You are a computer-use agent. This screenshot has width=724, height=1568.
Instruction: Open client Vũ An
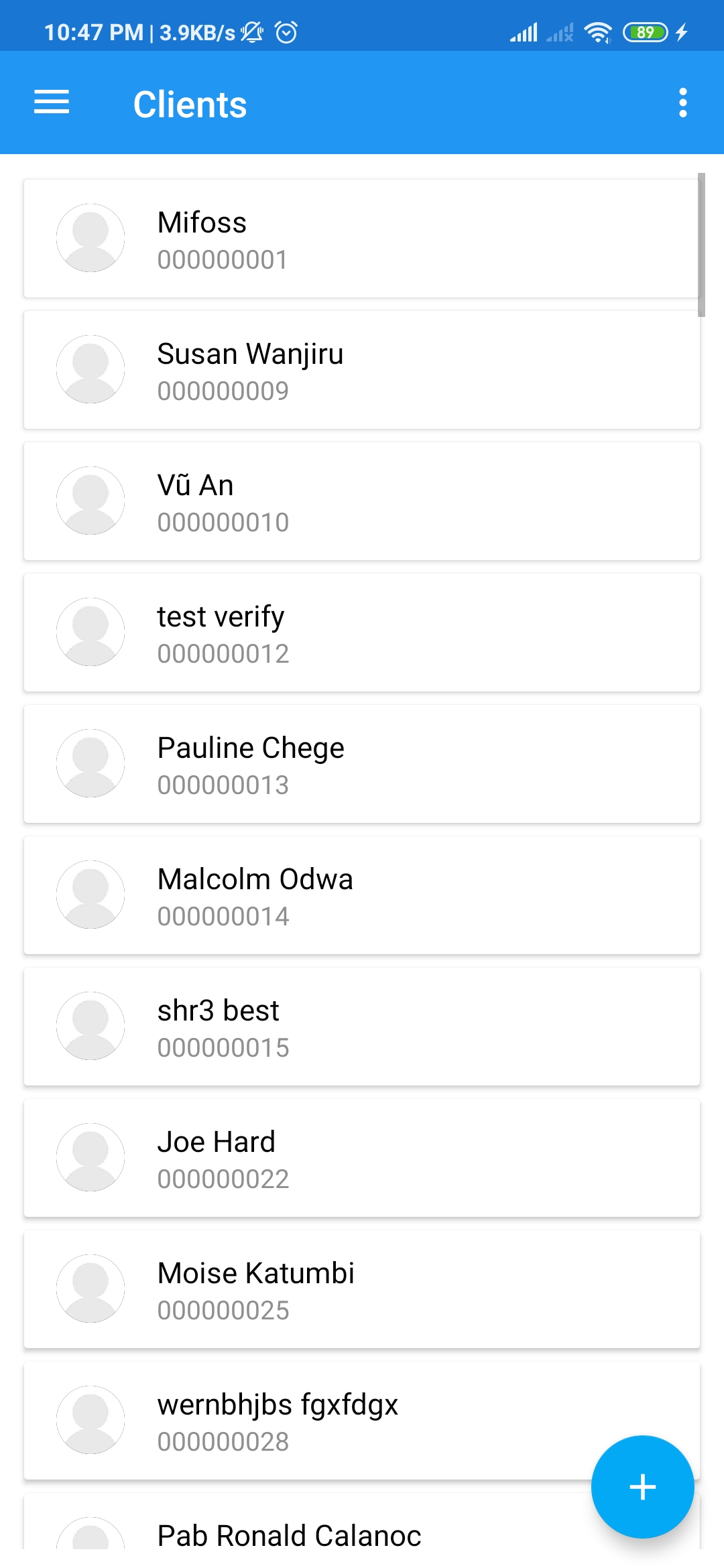[x=362, y=501]
